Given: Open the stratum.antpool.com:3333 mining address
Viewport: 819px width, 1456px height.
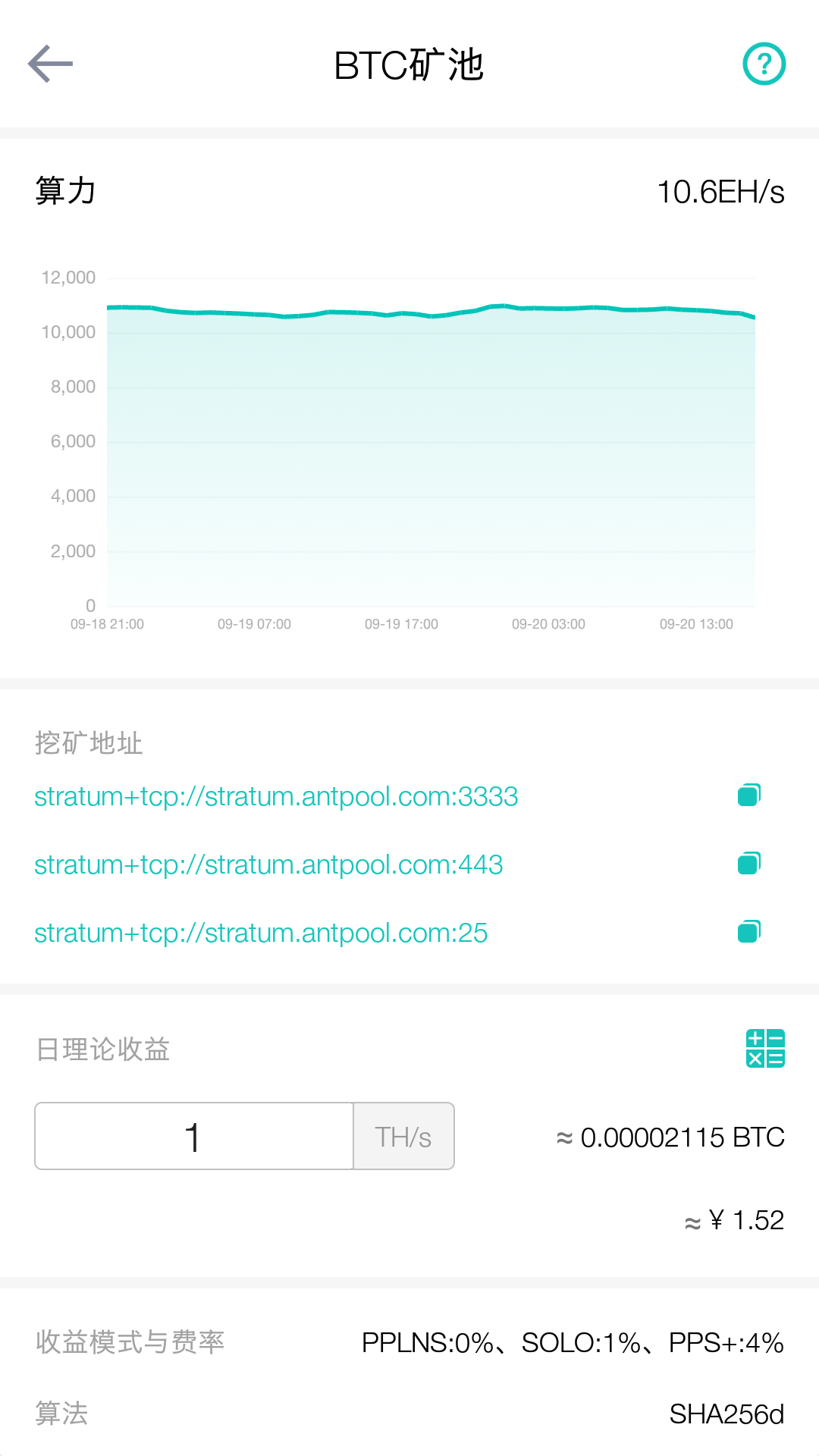Looking at the screenshot, I should click(x=276, y=796).
